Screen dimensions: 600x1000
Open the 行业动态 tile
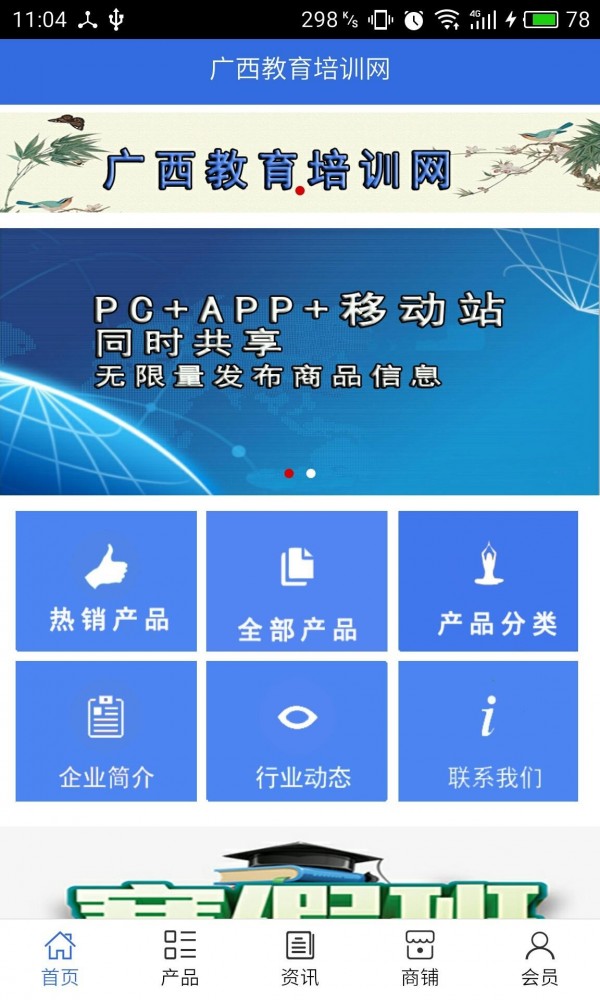[x=297, y=731]
